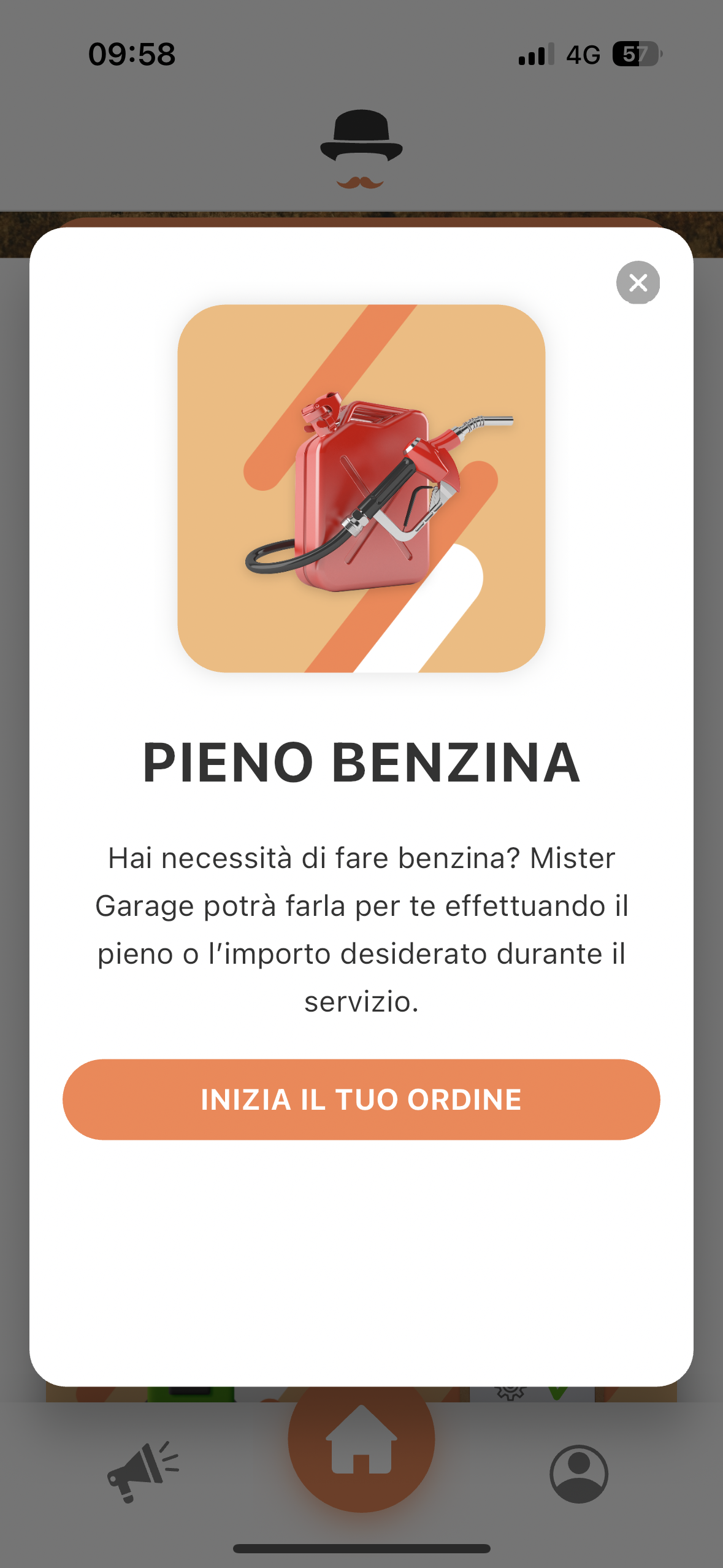The width and height of the screenshot is (723, 1568).
Task: Tap the red fuel canister illustration
Action: (362, 491)
